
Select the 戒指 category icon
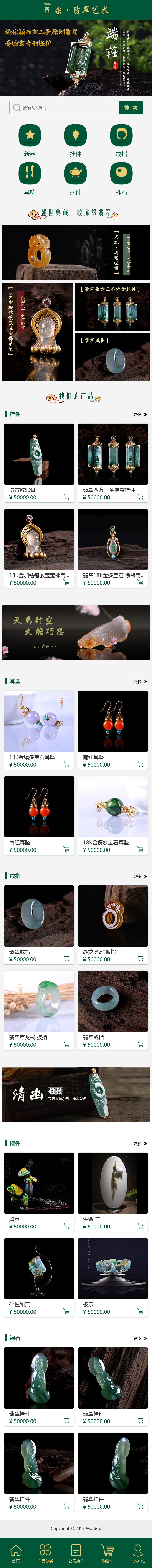(121, 135)
